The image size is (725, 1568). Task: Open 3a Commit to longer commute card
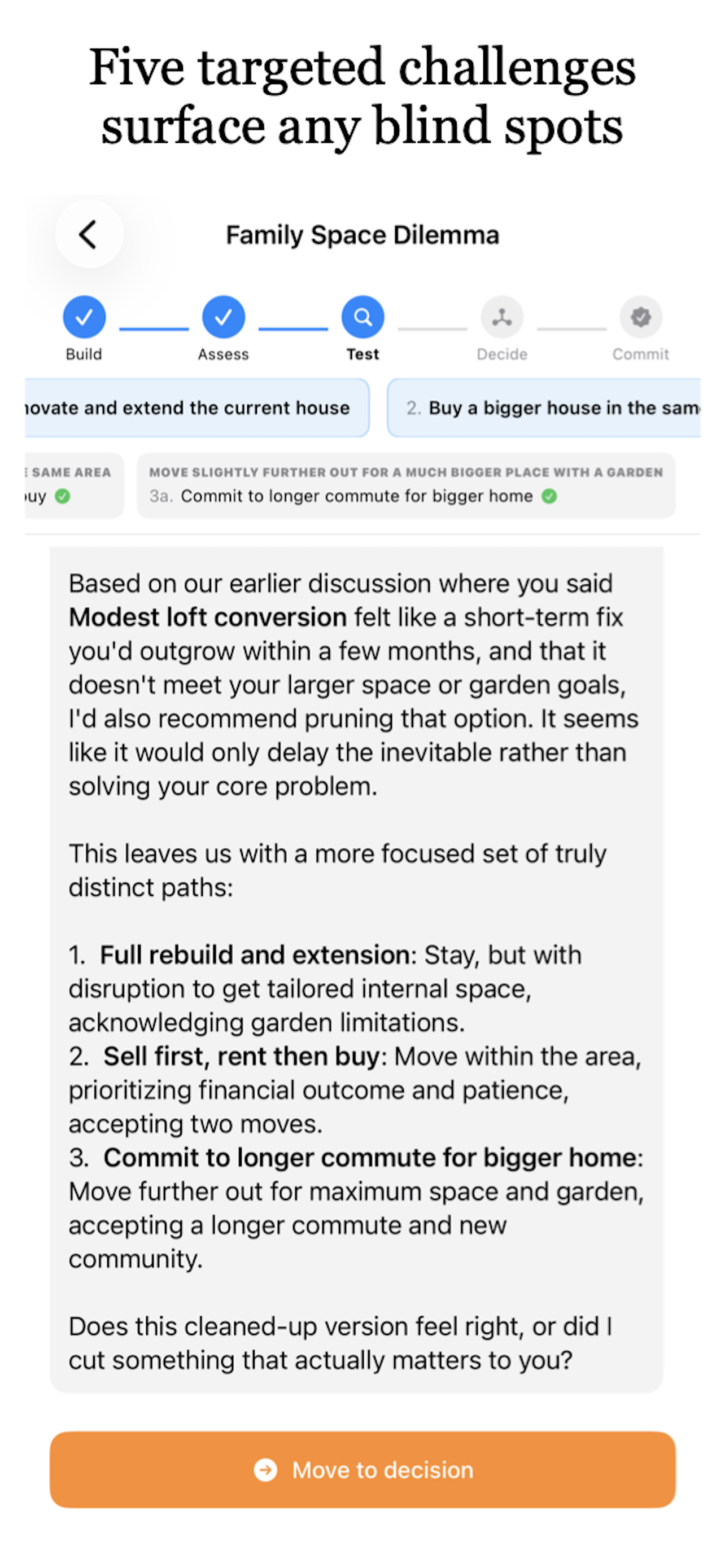(406, 485)
